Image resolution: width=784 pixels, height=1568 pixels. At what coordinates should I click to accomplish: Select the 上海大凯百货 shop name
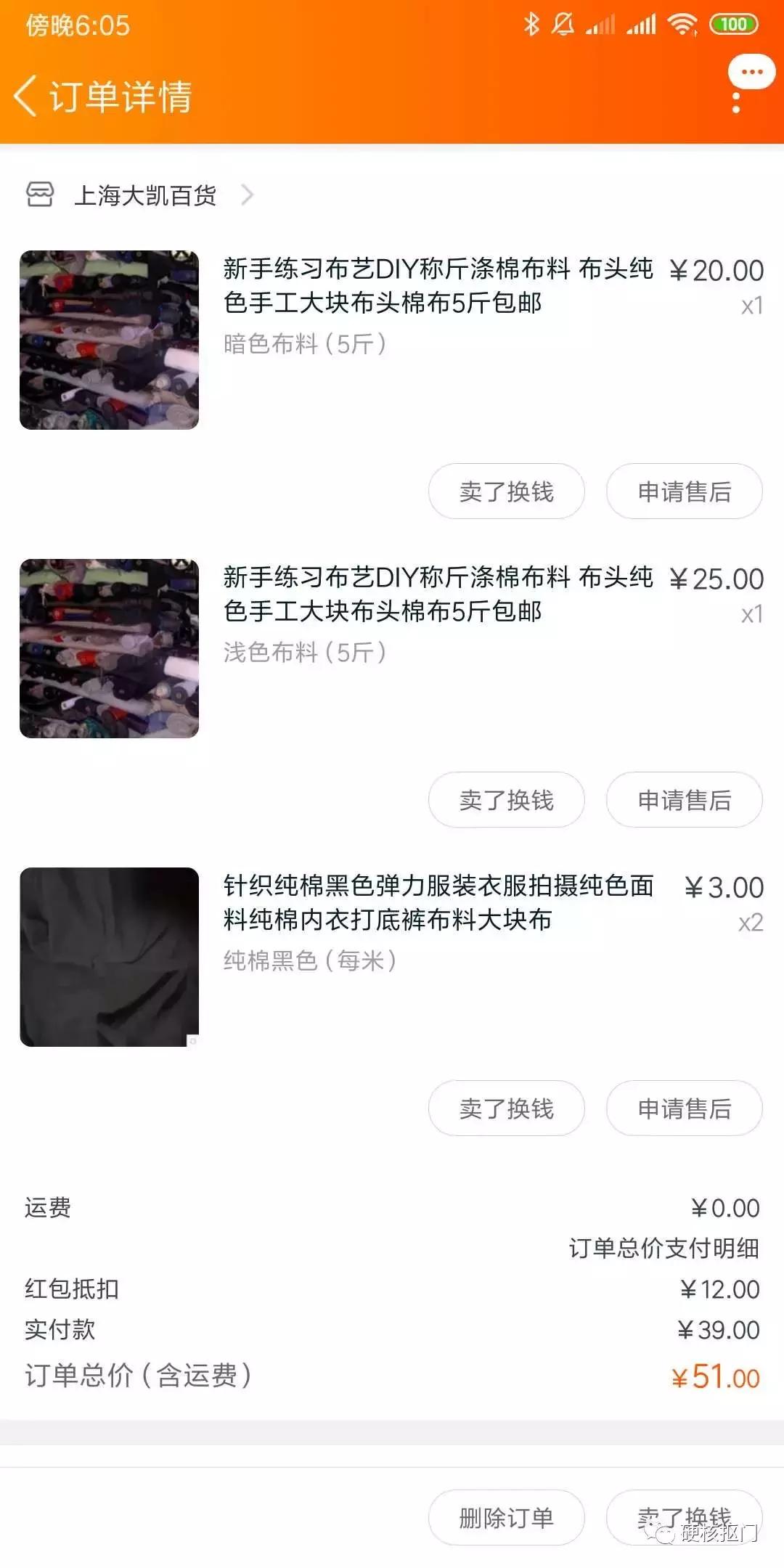pos(147,195)
